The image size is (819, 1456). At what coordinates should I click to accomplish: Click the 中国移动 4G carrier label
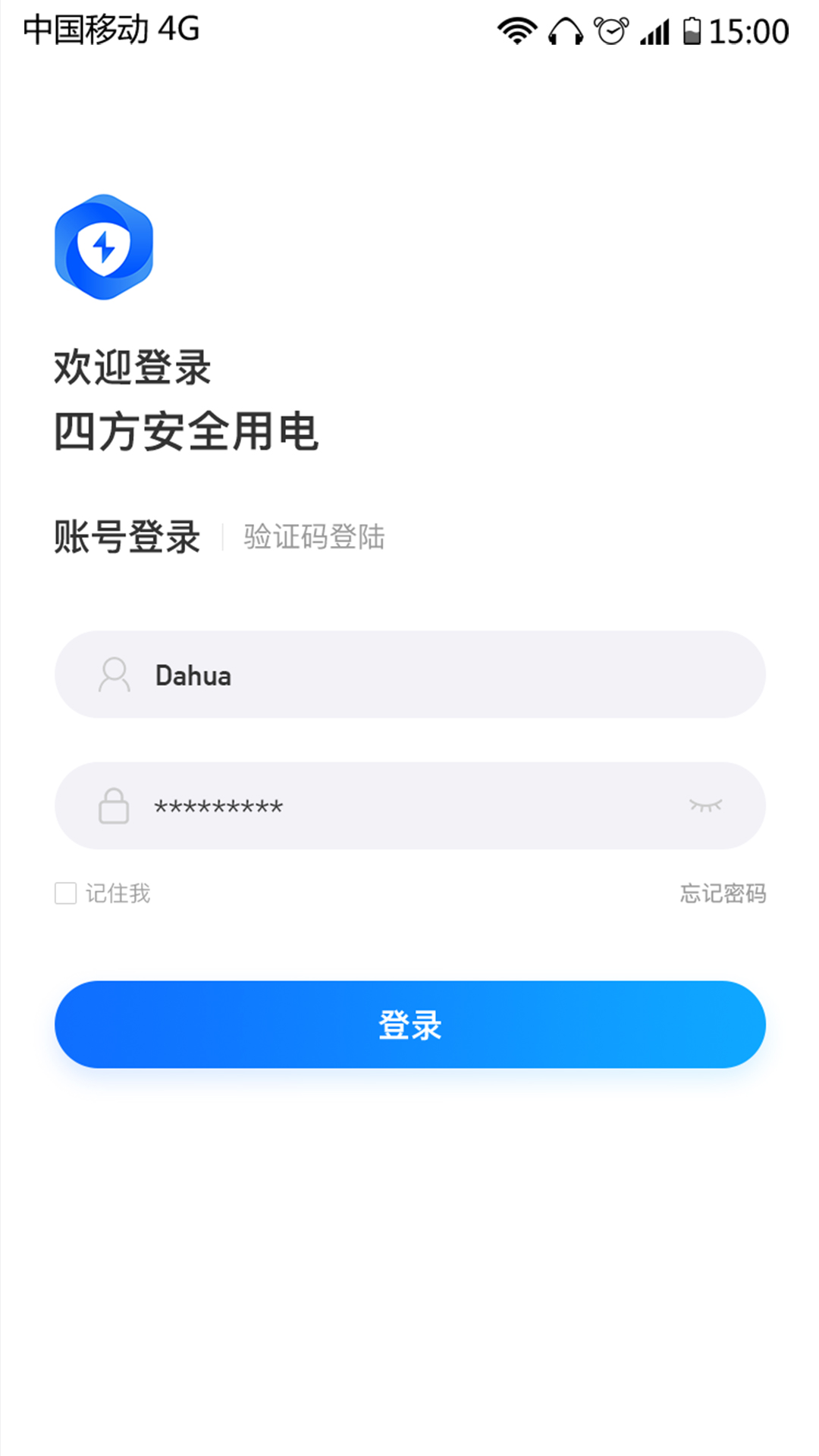(111, 30)
